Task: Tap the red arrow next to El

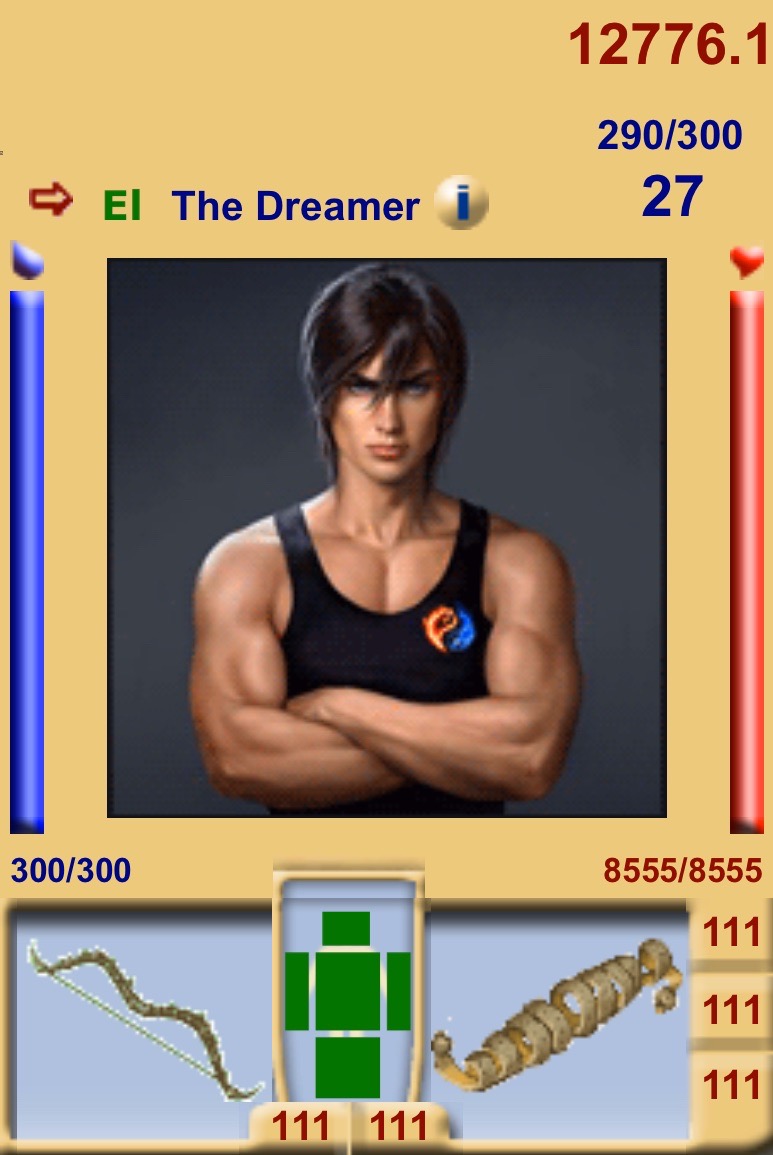Action: (x=51, y=201)
